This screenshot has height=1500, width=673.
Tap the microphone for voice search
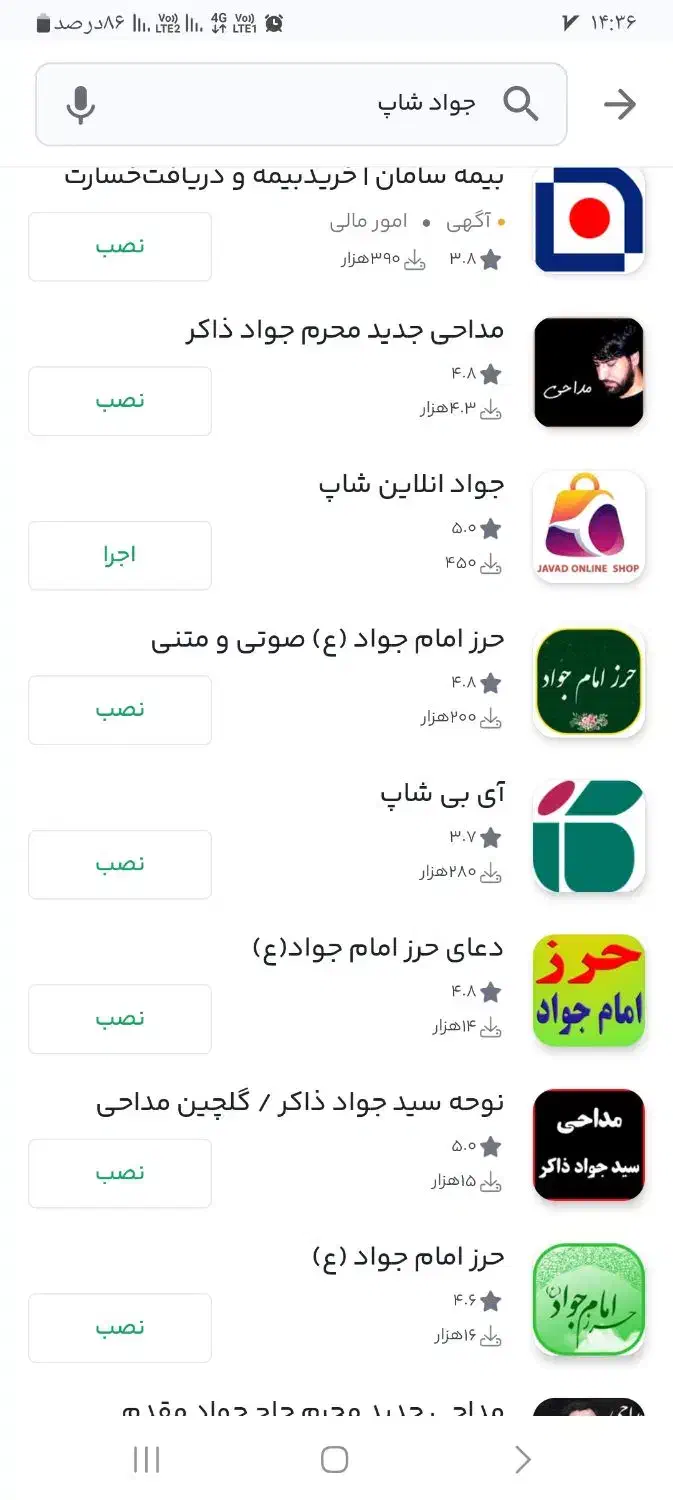(x=80, y=104)
